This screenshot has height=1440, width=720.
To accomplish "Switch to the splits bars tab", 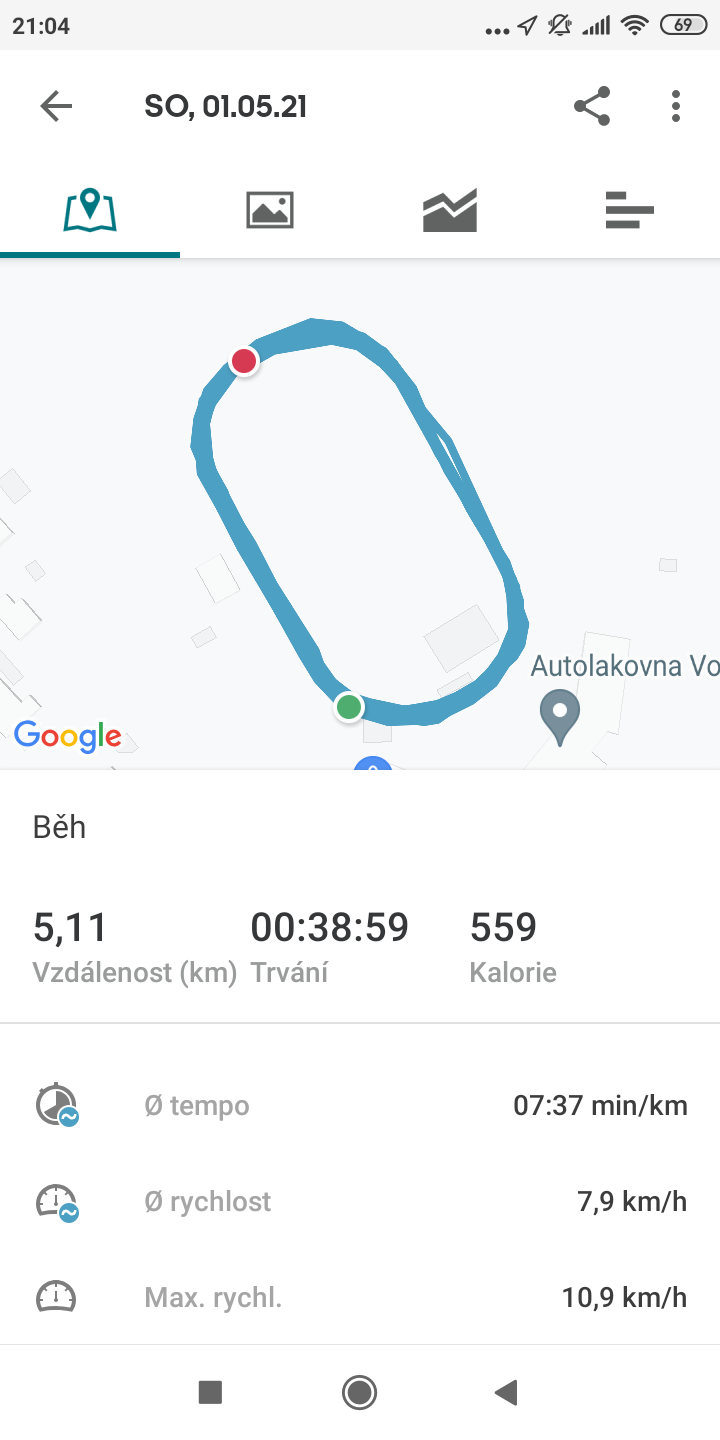I will [x=630, y=210].
